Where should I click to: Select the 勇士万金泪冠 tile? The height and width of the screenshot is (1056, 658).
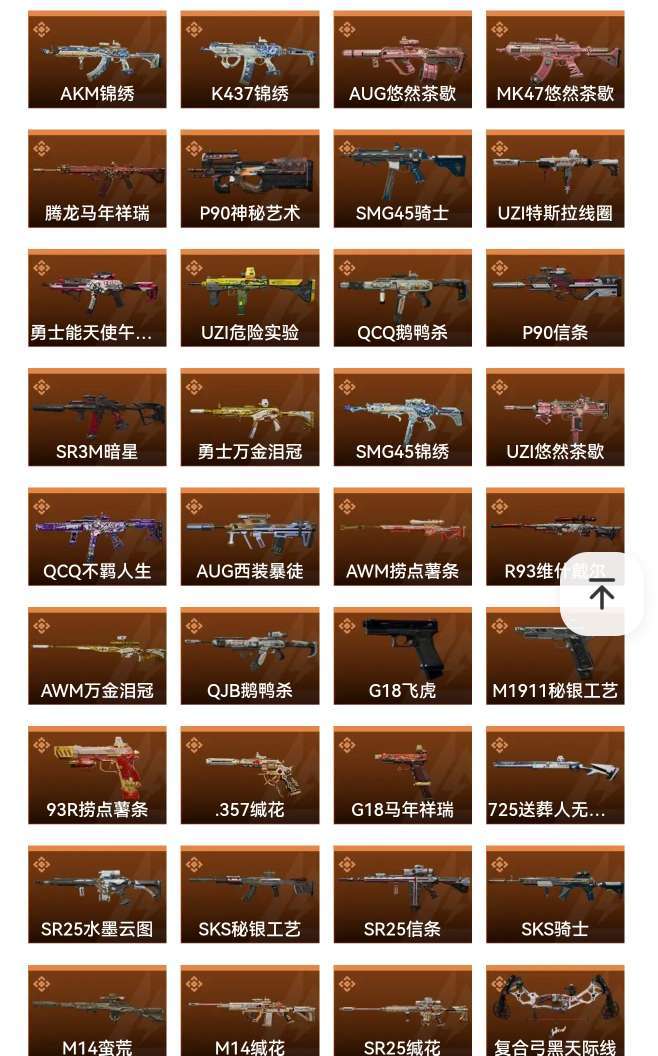point(250,417)
